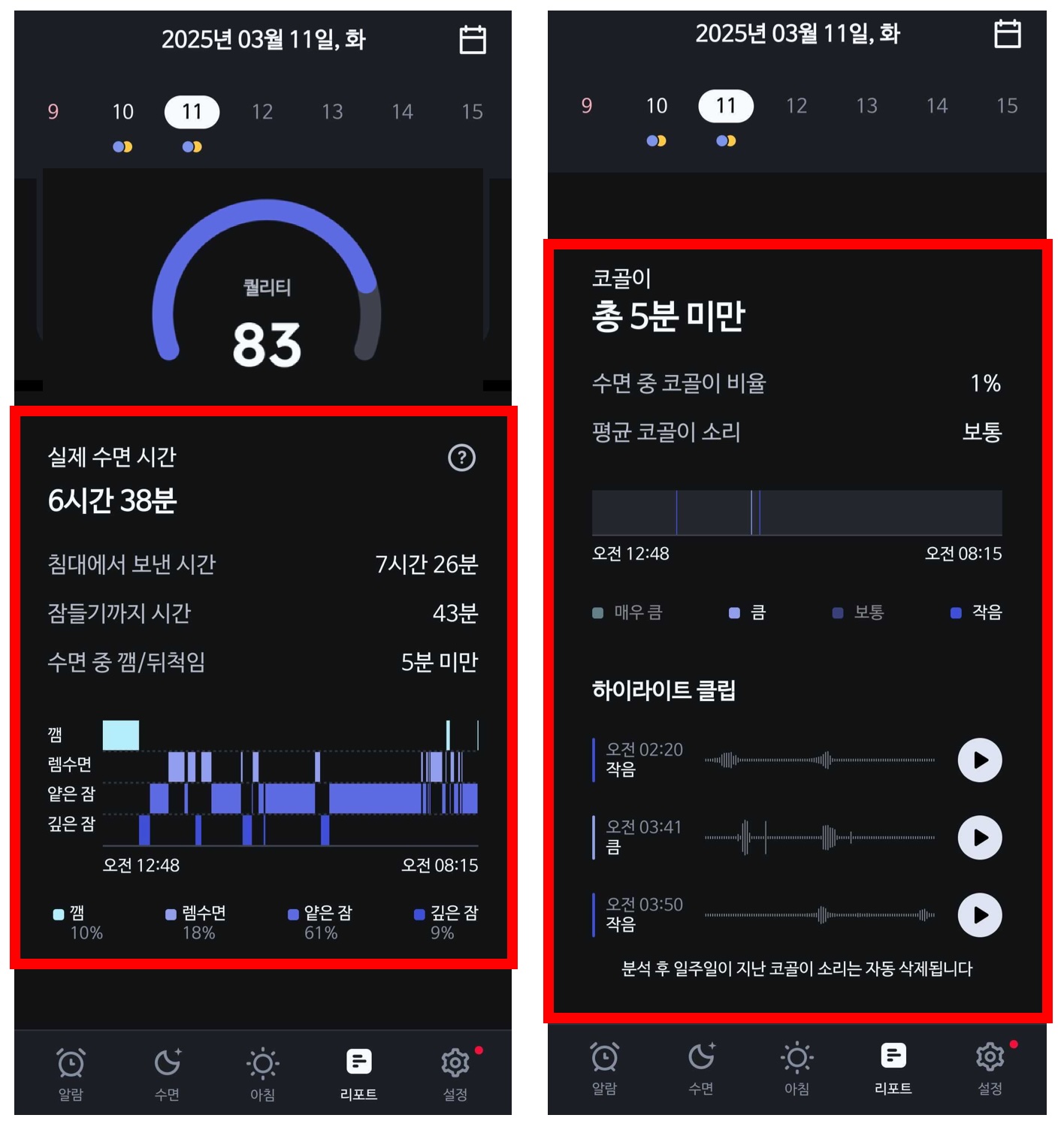Screen dimensions: 1064x1127
Task: Play the 오전 02:20 snoring highlight clip
Action: (979, 760)
